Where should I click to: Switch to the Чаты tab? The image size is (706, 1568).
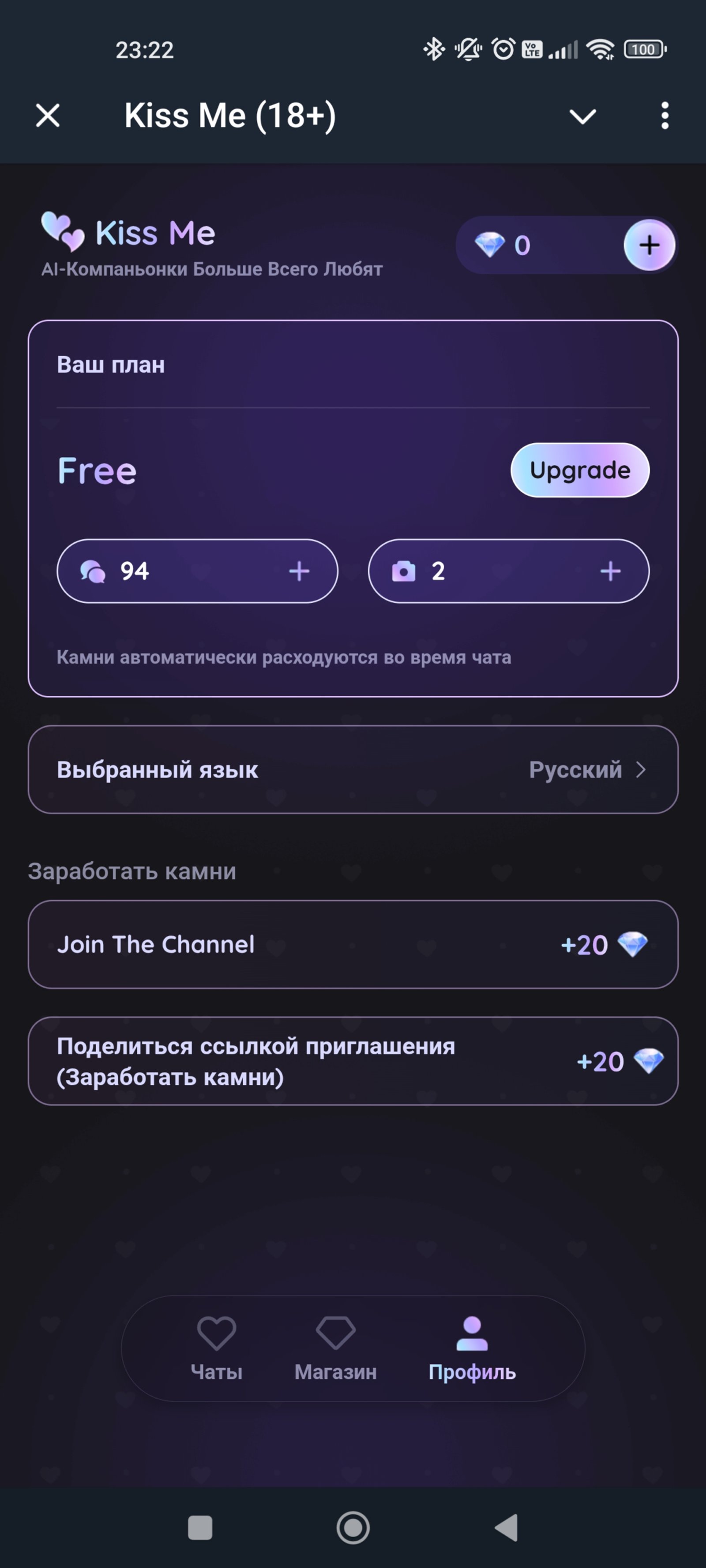216,1348
